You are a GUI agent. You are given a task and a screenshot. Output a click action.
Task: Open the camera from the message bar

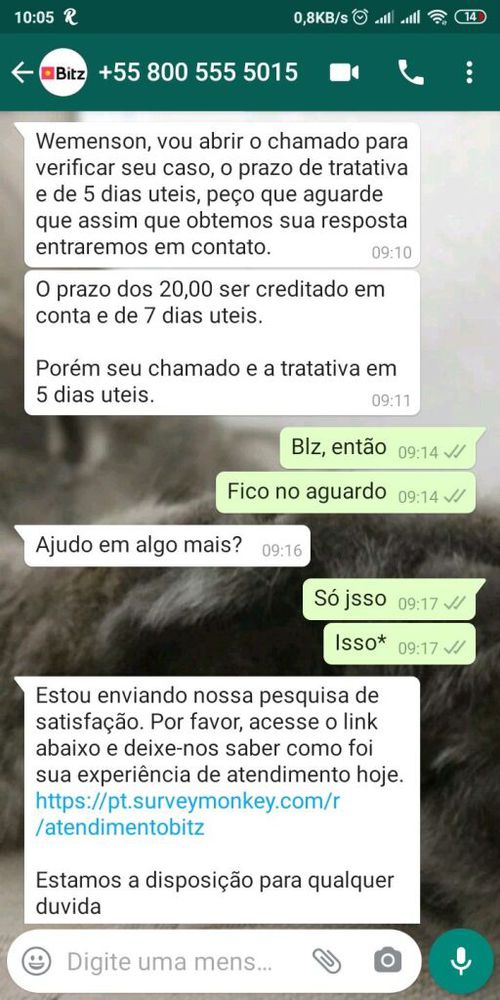point(388,960)
